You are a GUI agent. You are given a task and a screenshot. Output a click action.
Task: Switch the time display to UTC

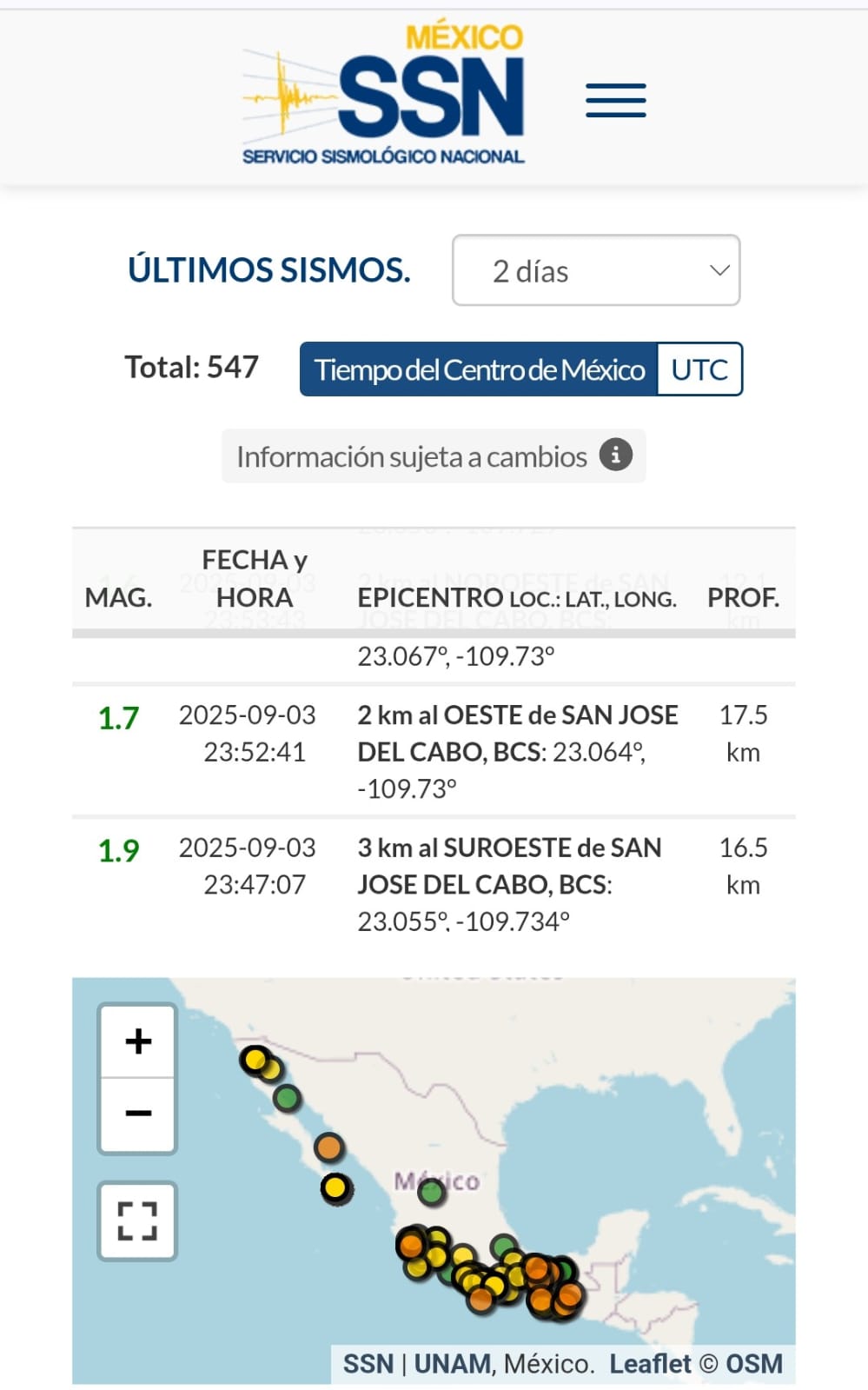699,369
